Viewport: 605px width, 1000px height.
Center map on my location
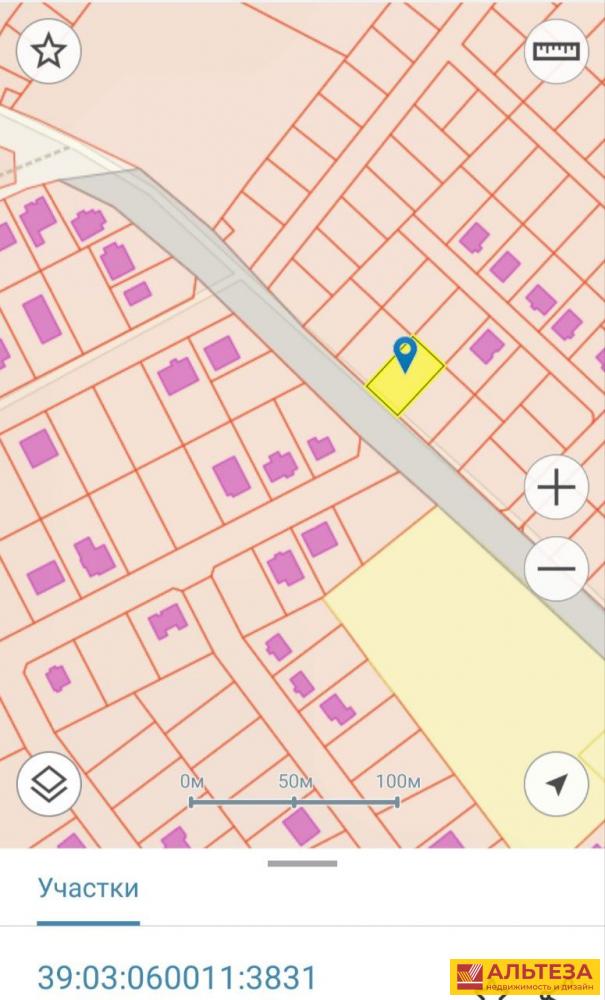point(556,784)
